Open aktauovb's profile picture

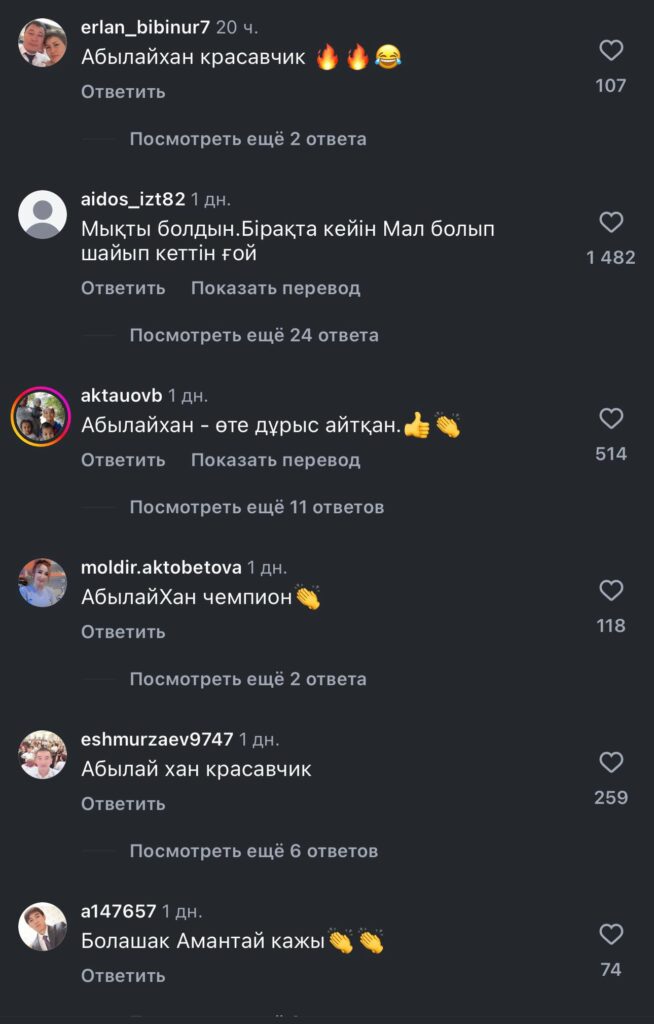click(42, 417)
